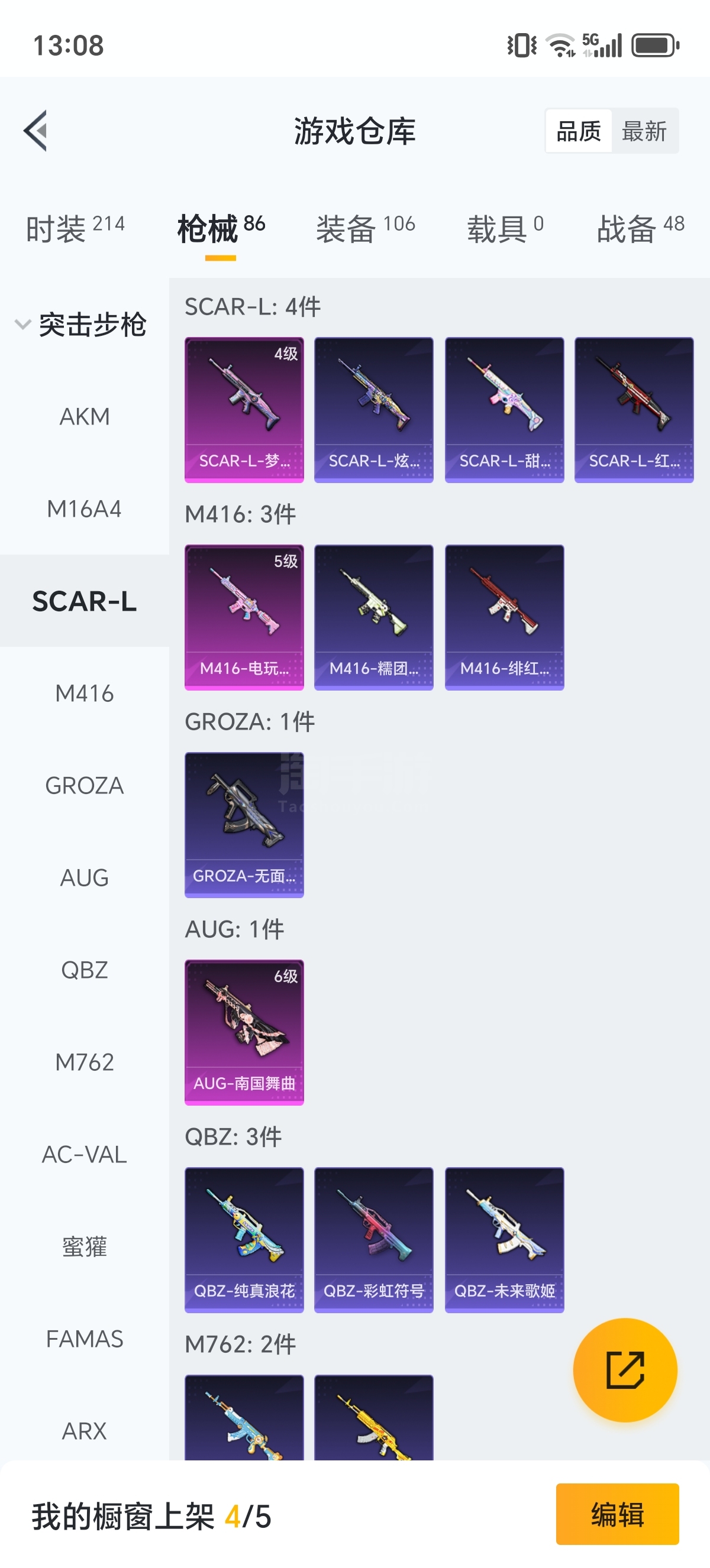Sort by 最新

[644, 131]
